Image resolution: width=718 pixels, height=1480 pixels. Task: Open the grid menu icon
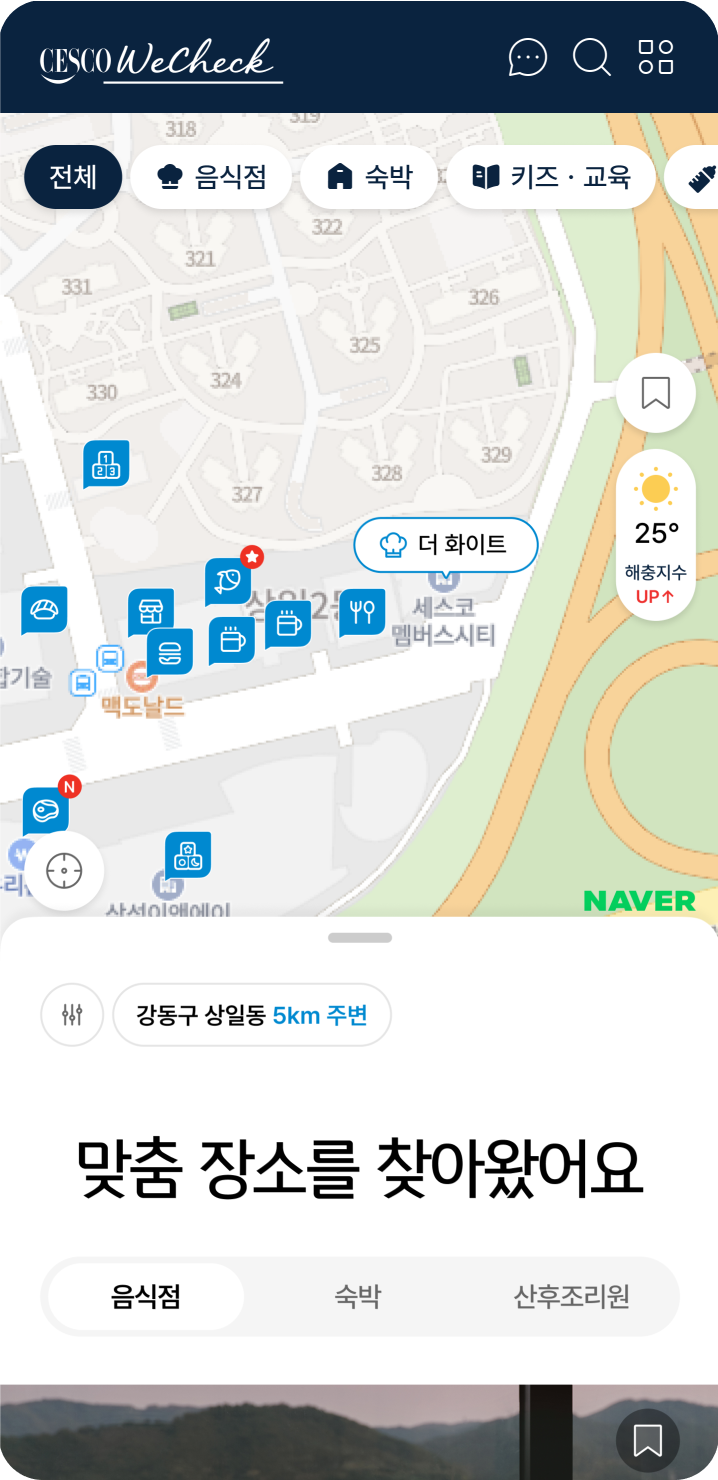656,58
